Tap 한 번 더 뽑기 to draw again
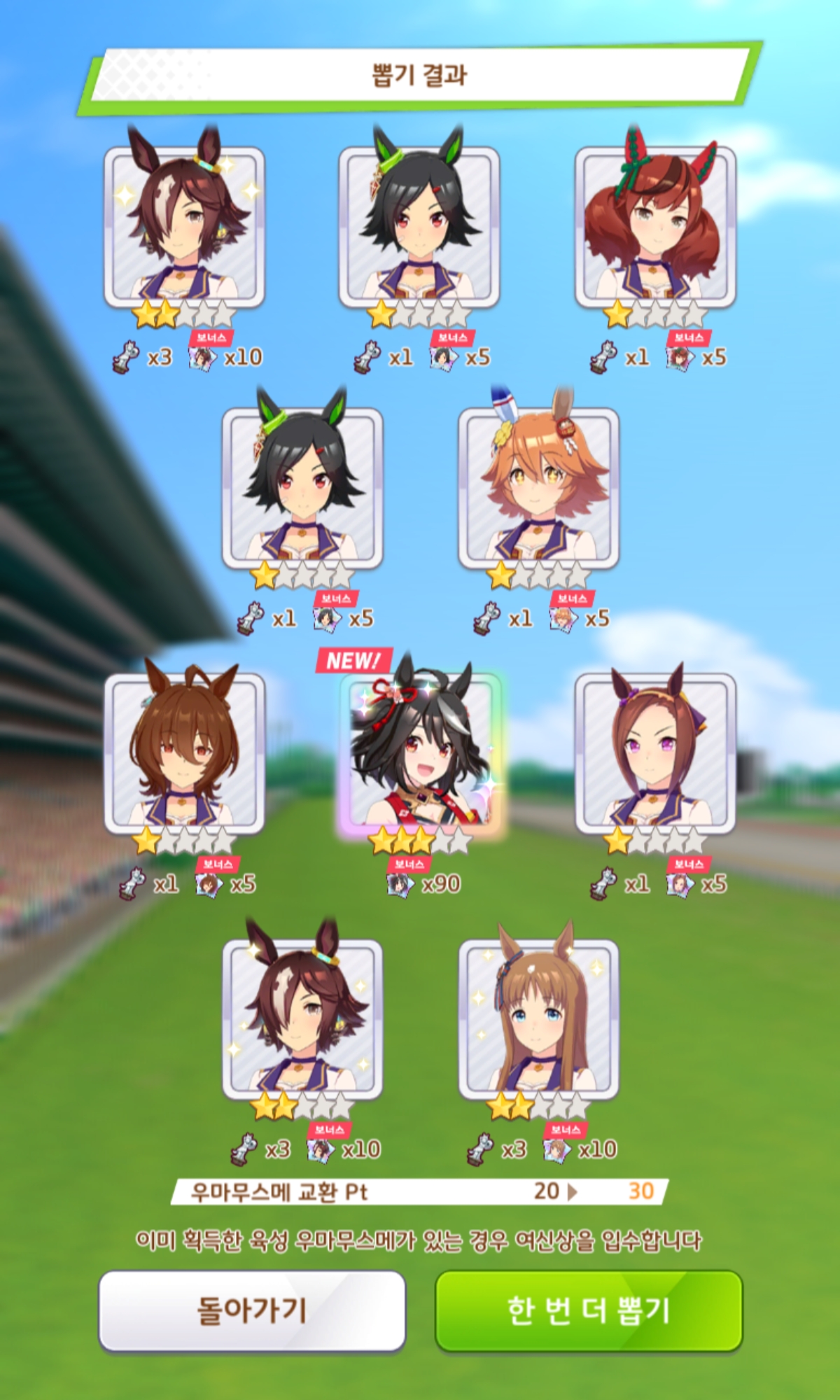Screen dimensions: 840x1400 pyautogui.click(x=588, y=1310)
